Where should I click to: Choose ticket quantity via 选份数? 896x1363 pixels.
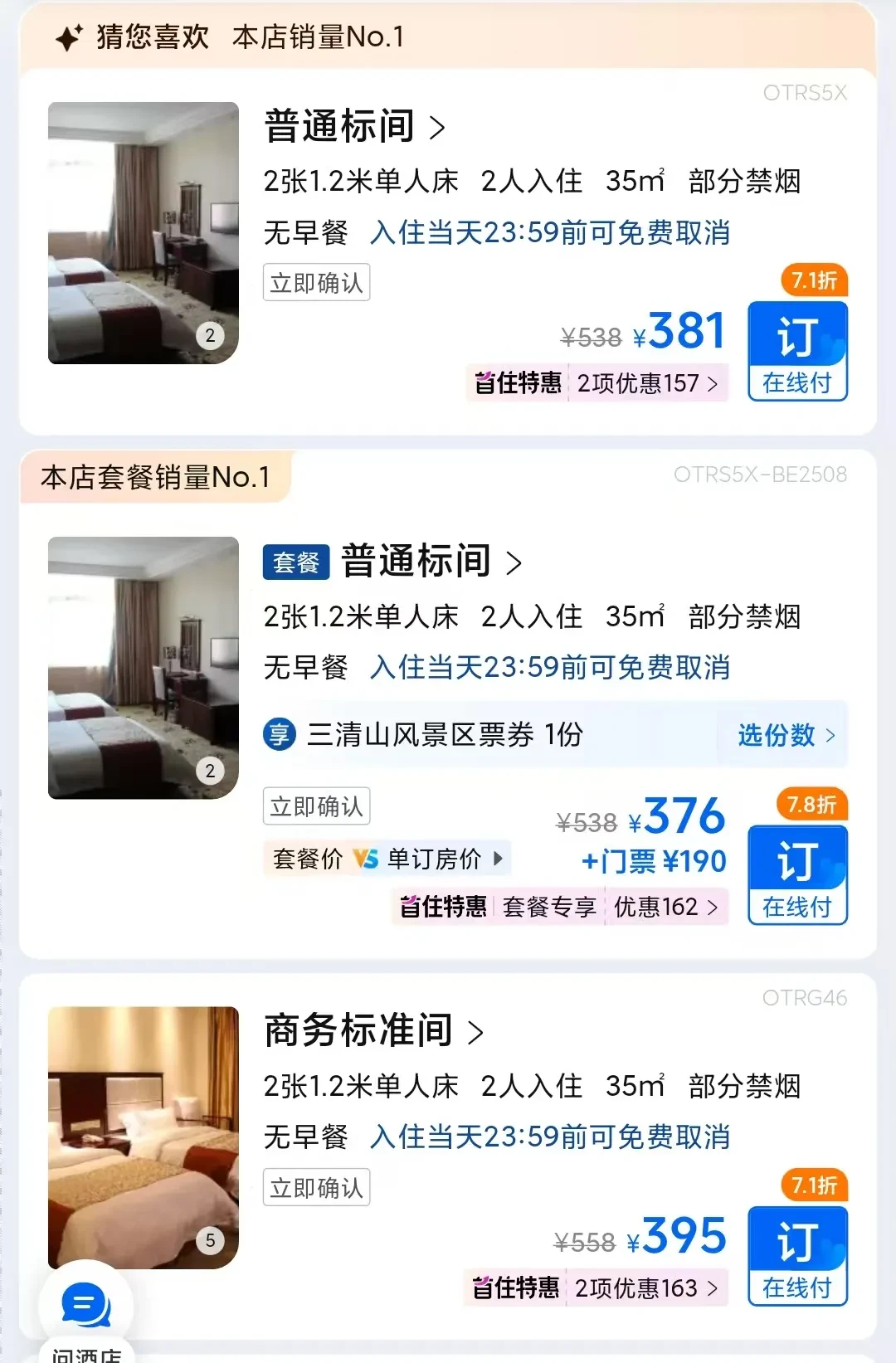click(x=785, y=735)
